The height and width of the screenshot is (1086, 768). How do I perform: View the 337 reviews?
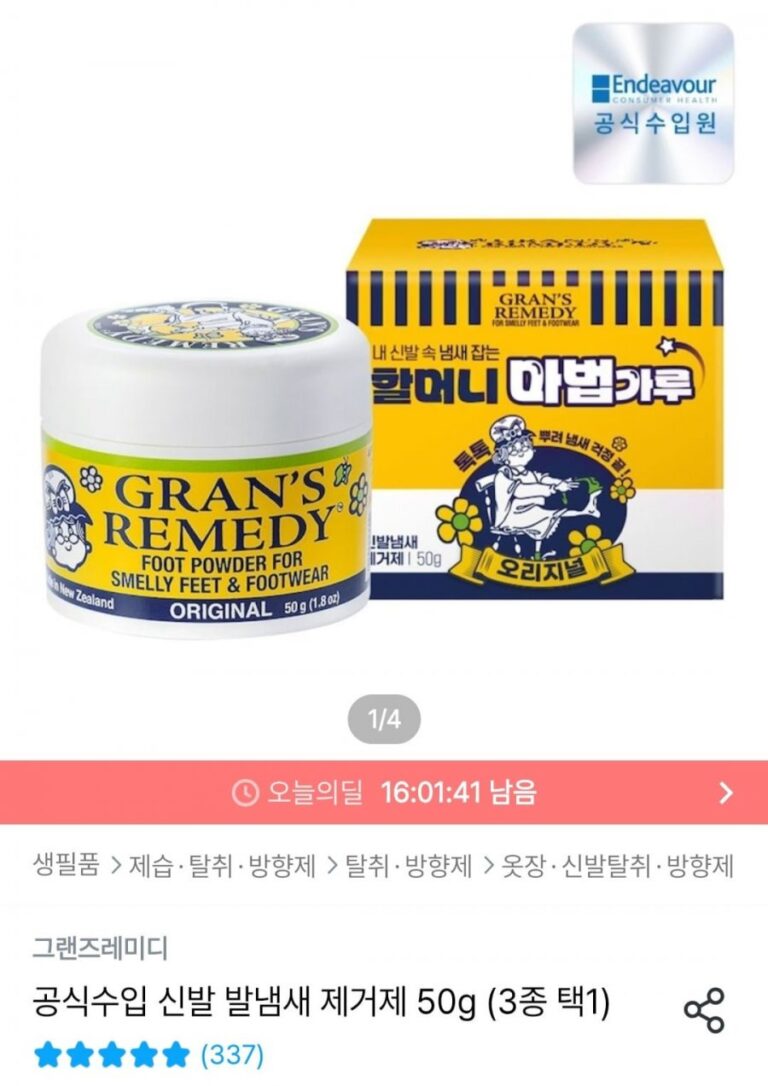[232, 1053]
